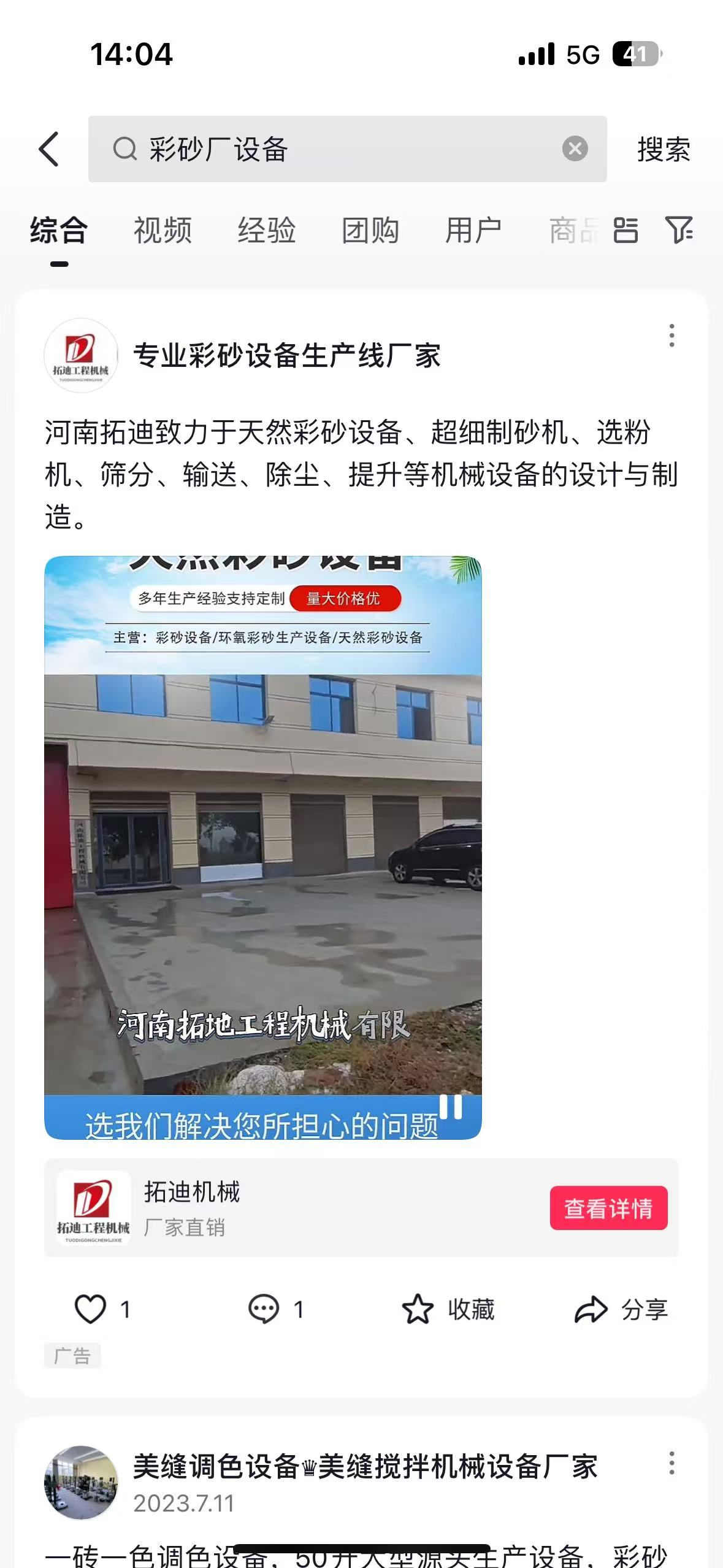
Task: Share the 河南拓迪 post via 分享
Action: [x=621, y=1309]
